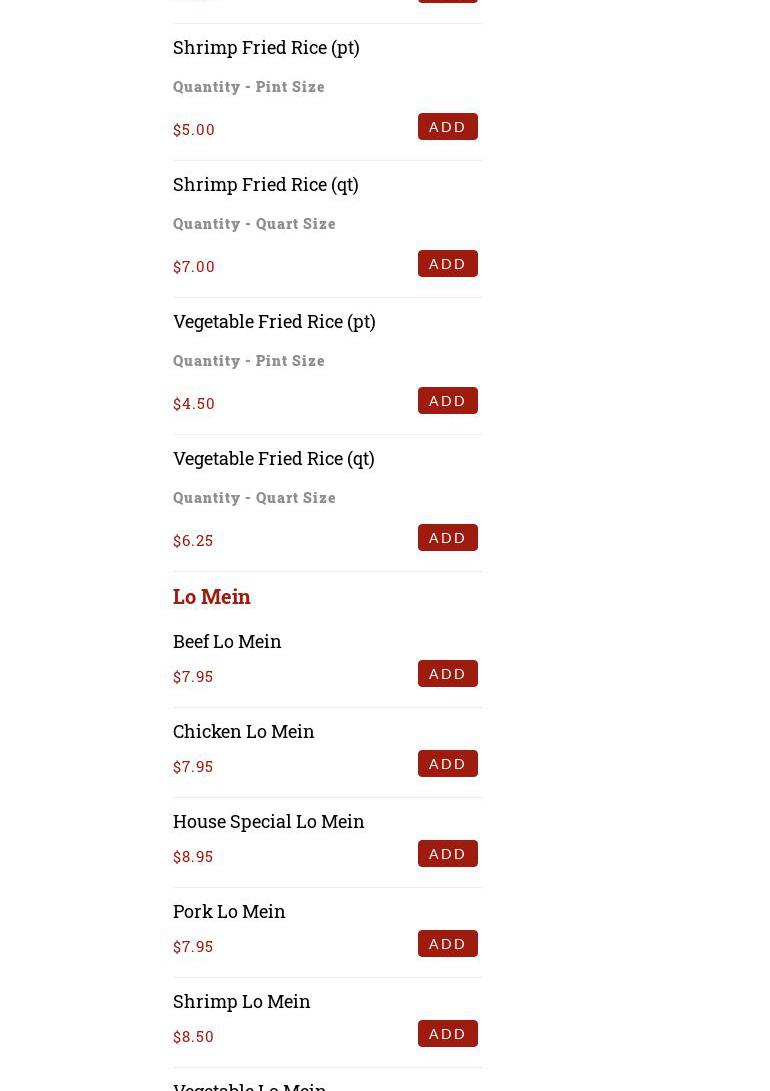Add Chicken Lo Mein to order
770x1091 pixels.
click(447, 764)
